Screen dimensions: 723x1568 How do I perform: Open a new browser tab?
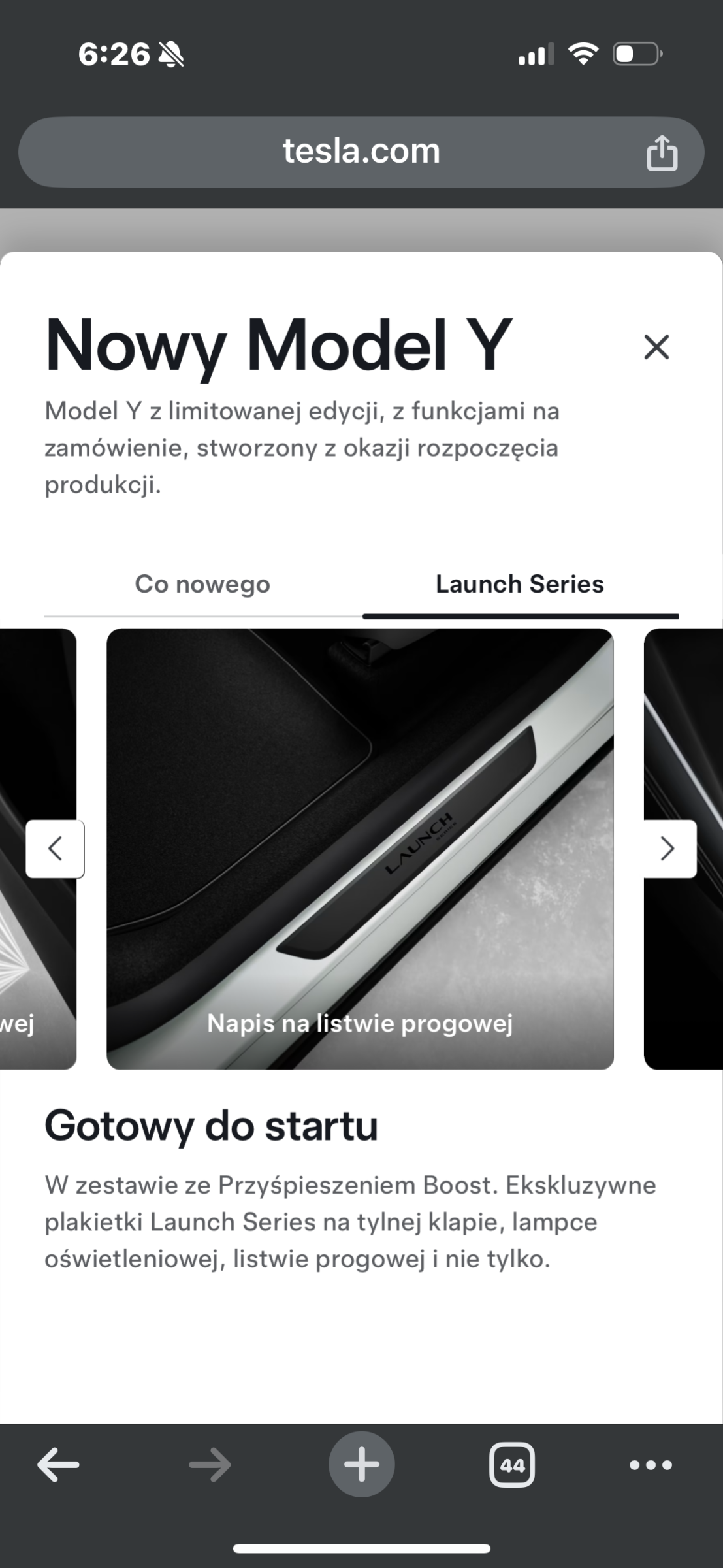pyautogui.click(x=361, y=1465)
